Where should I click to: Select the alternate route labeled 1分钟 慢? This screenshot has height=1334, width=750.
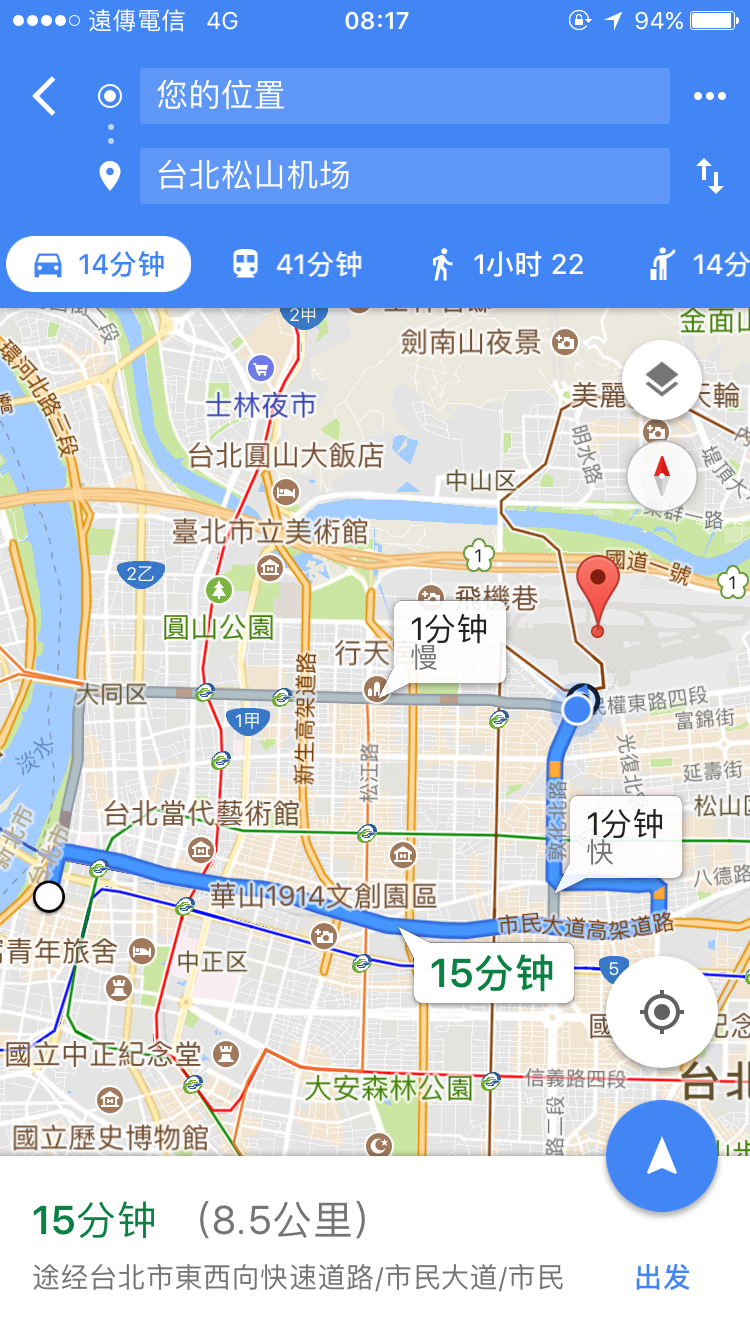point(449,642)
